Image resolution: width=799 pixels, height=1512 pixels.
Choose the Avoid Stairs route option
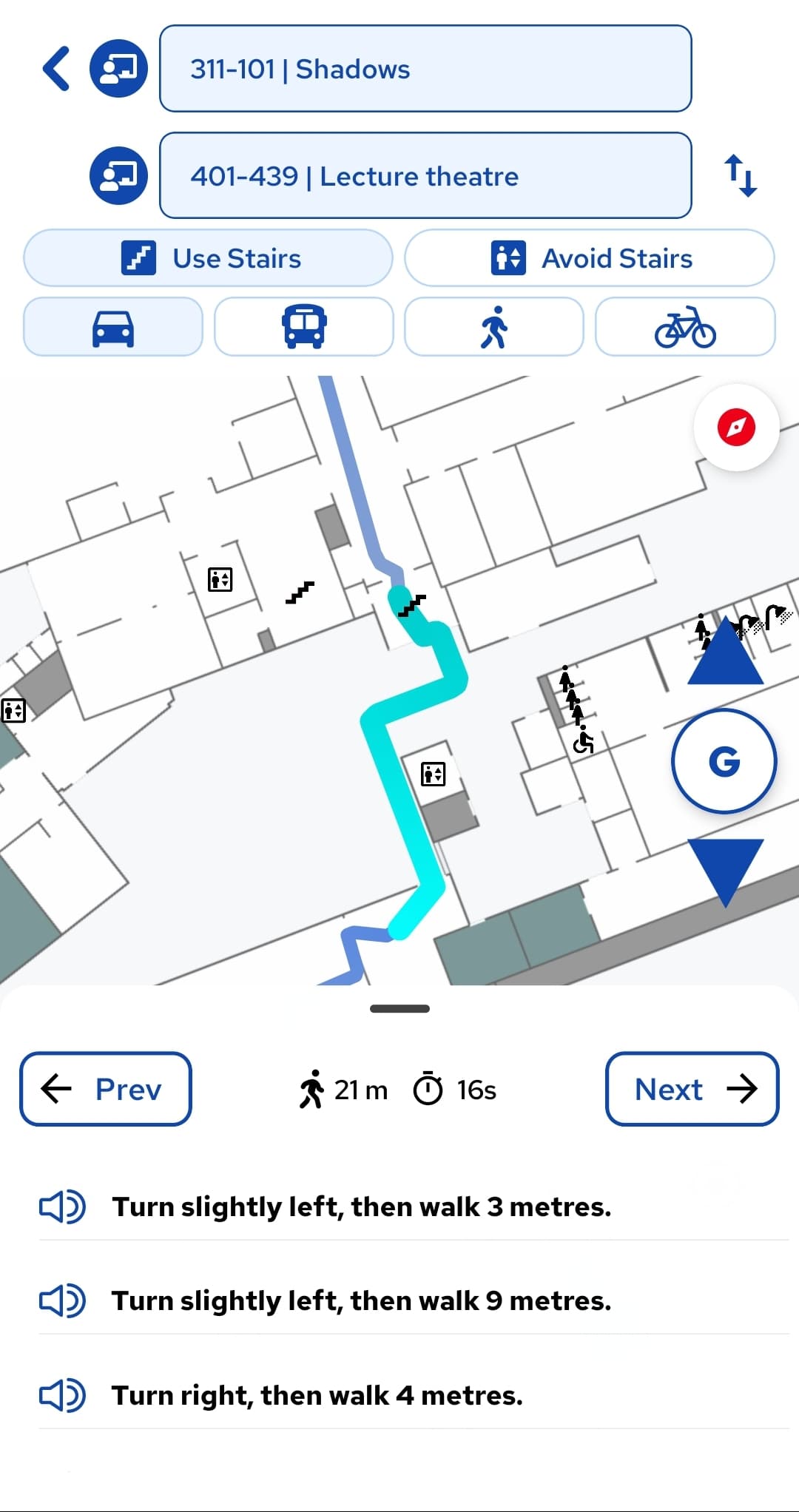pos(590,258)
